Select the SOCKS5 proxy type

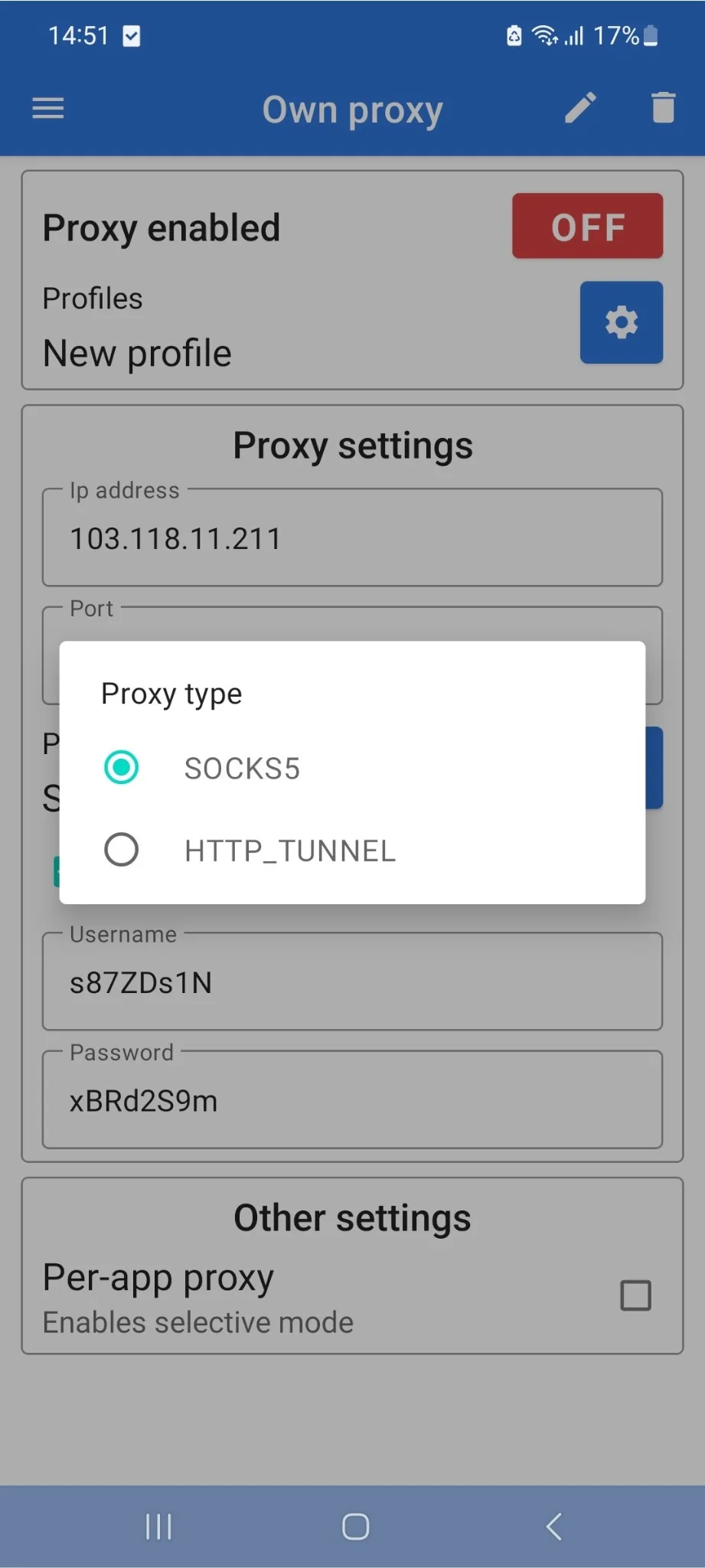click(352, 768)
